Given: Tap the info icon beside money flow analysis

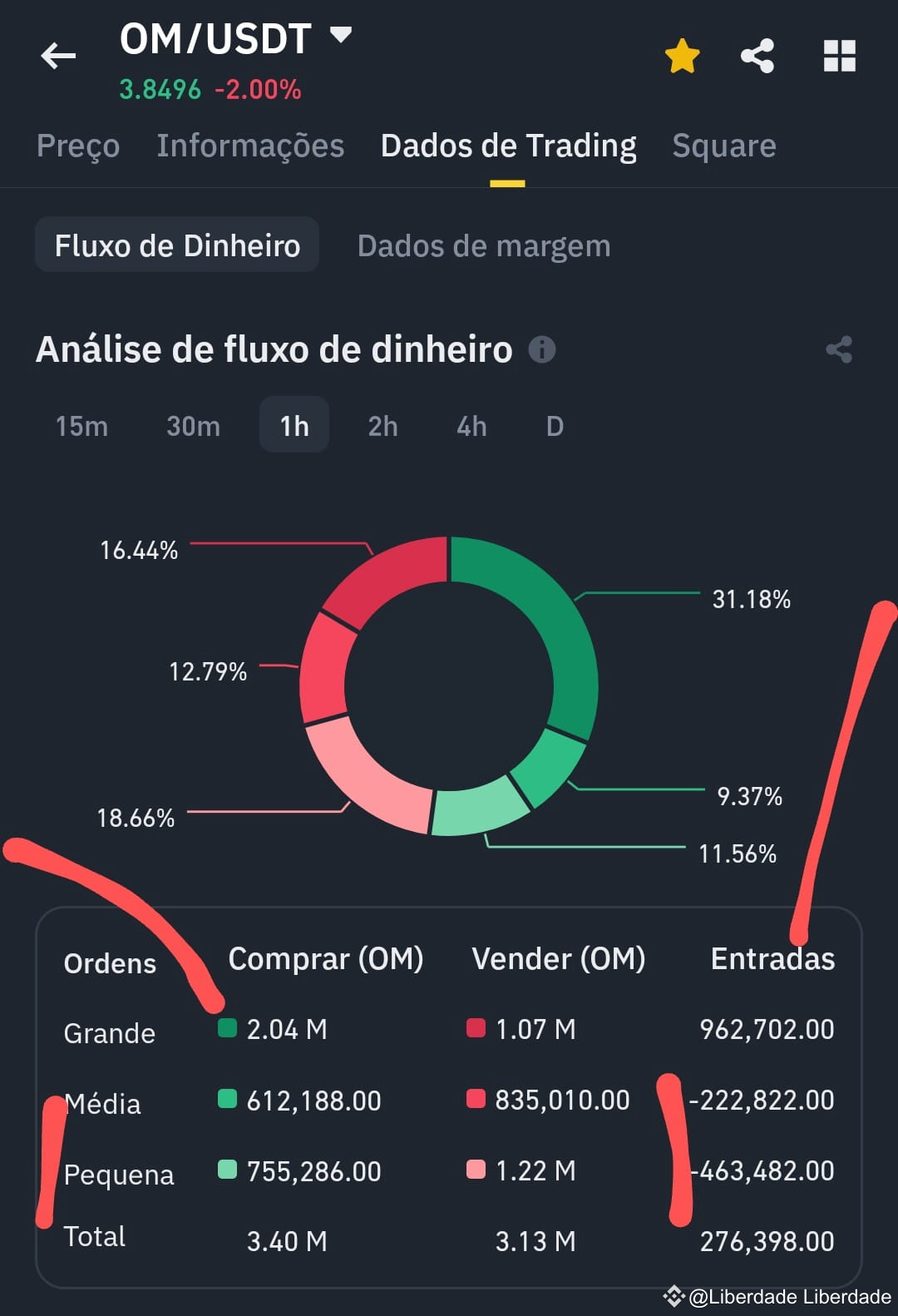Looking at the screenshot, I should click(544, 349).
